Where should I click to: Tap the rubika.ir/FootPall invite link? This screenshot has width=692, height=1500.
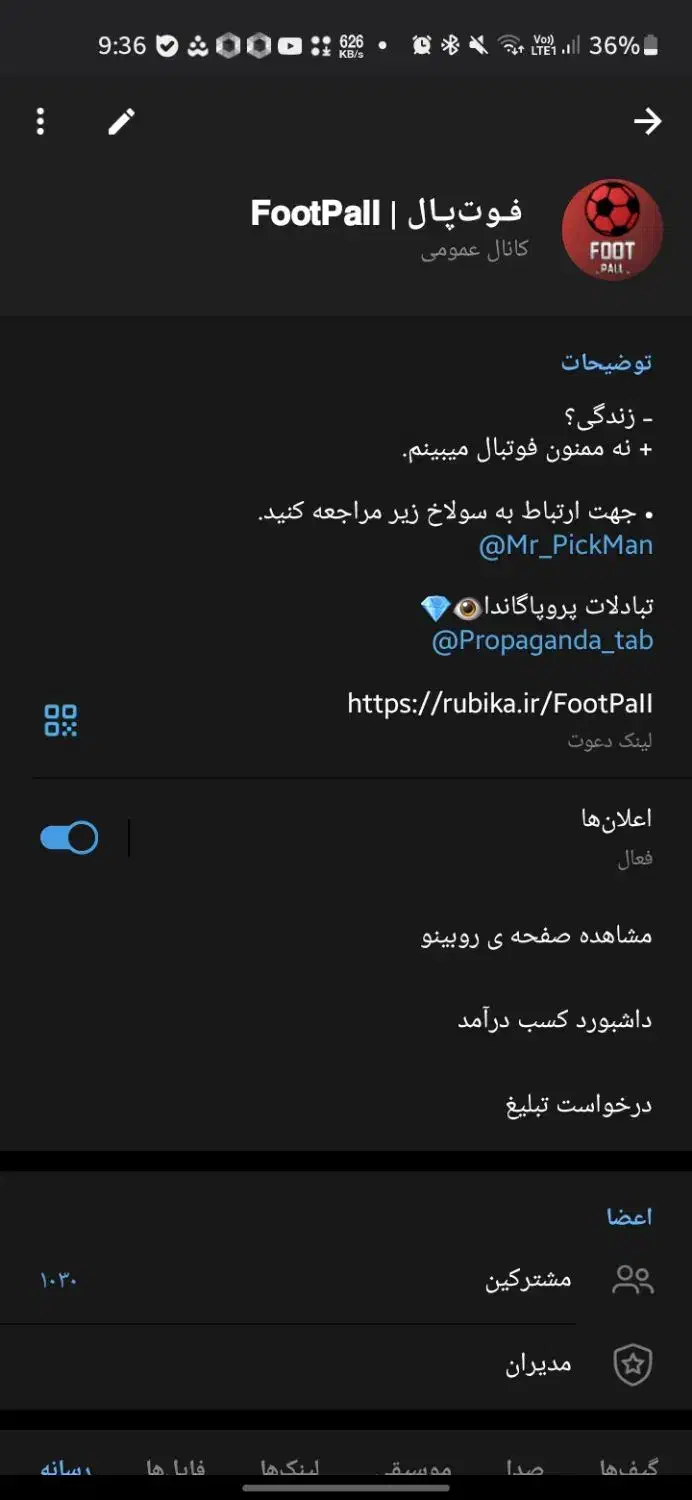[500, 703]
